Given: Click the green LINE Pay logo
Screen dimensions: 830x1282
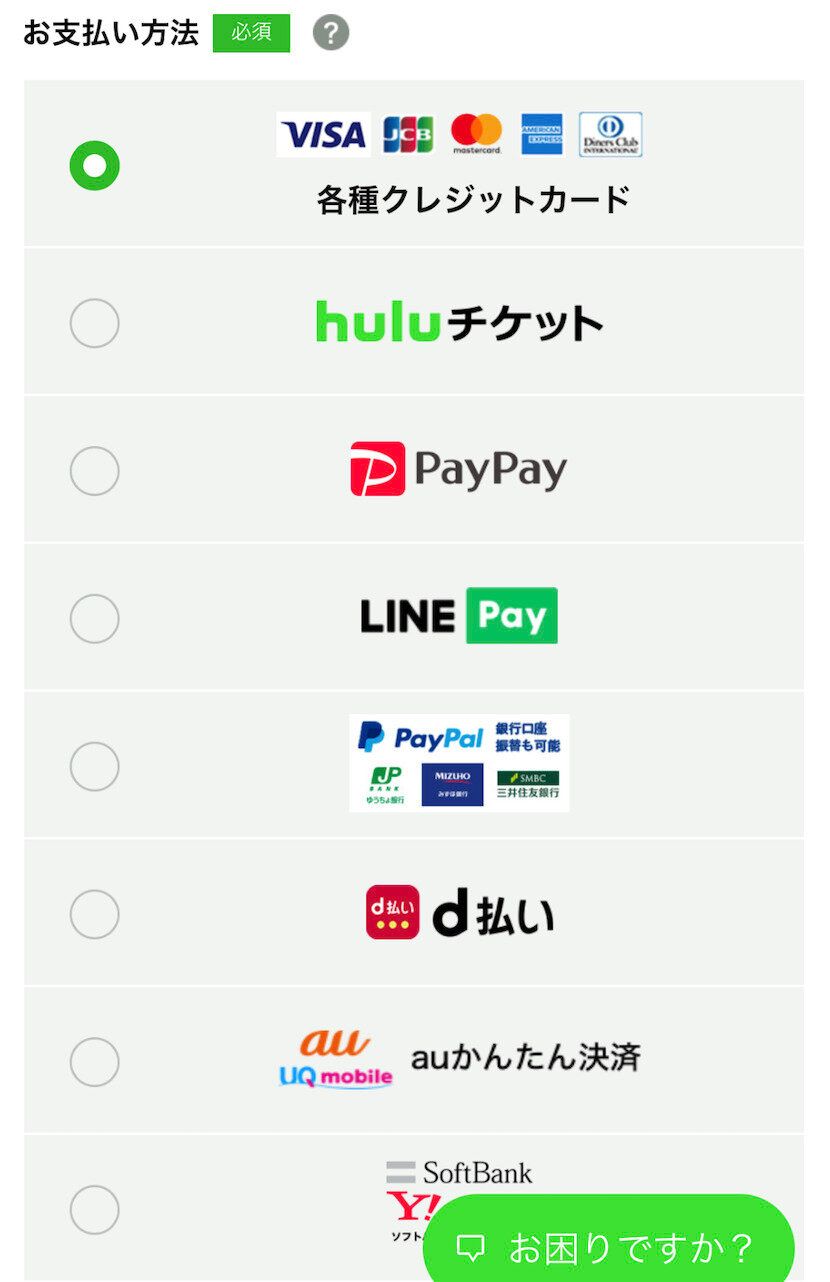Looking at the screenshot, I should (x=510, y=616).
